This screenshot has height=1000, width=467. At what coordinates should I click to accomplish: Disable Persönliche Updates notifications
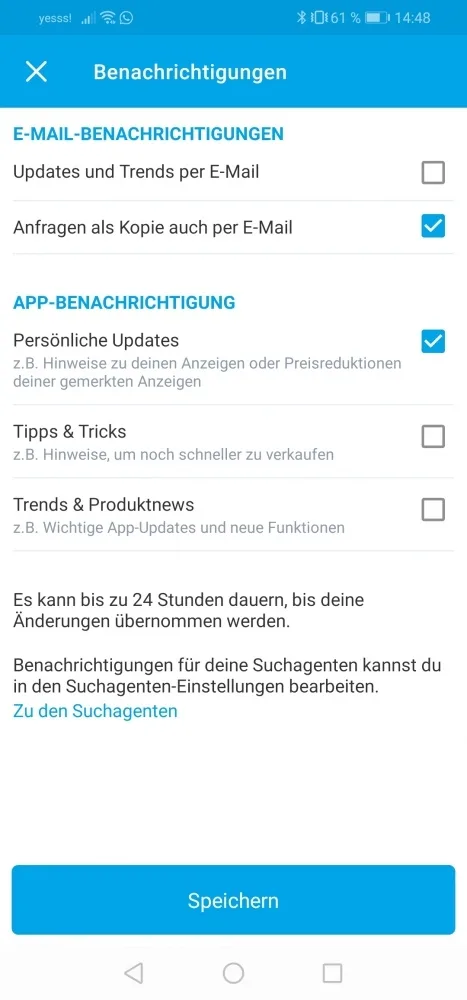(433, 341)
